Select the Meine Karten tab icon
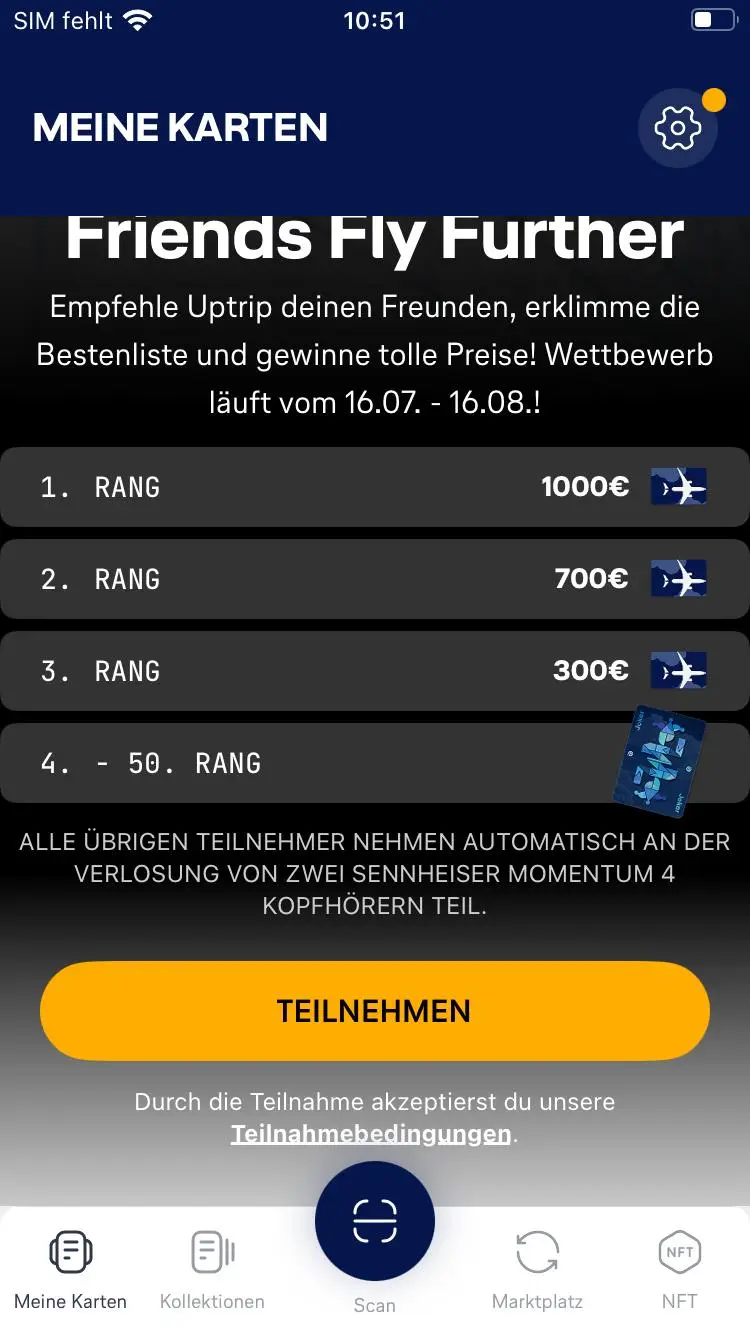 pyautogui.click(x=69, y=1250)
